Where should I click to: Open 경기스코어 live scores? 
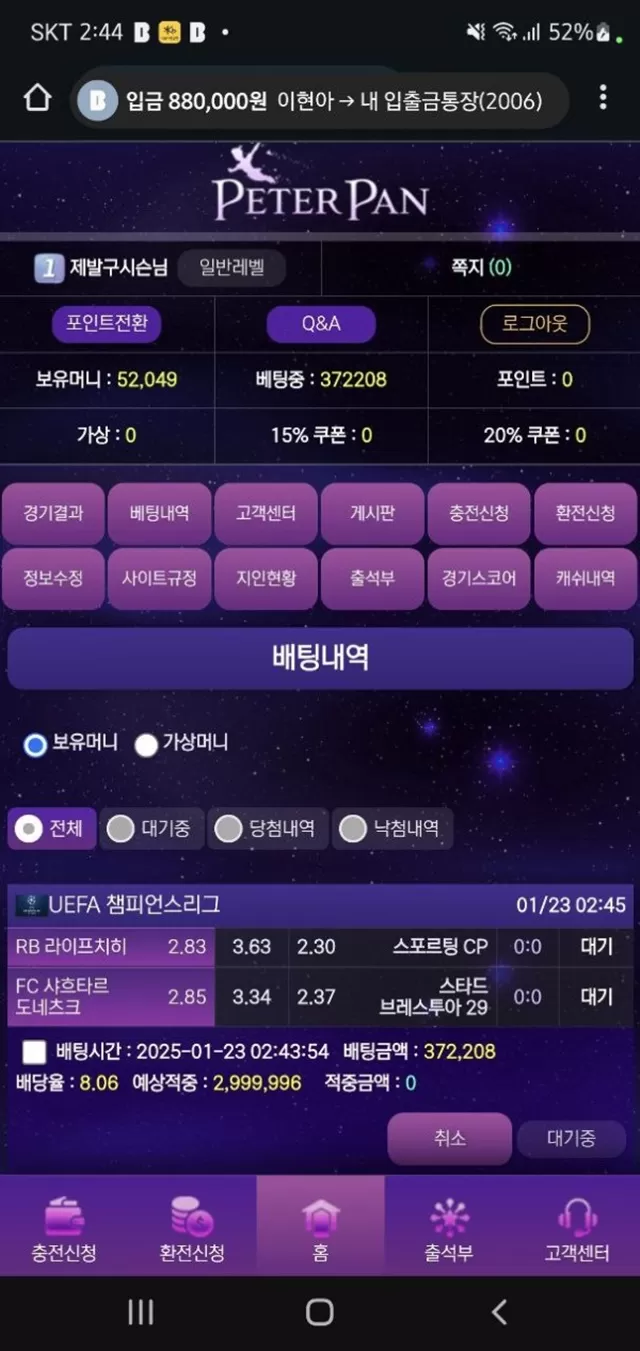479,578
